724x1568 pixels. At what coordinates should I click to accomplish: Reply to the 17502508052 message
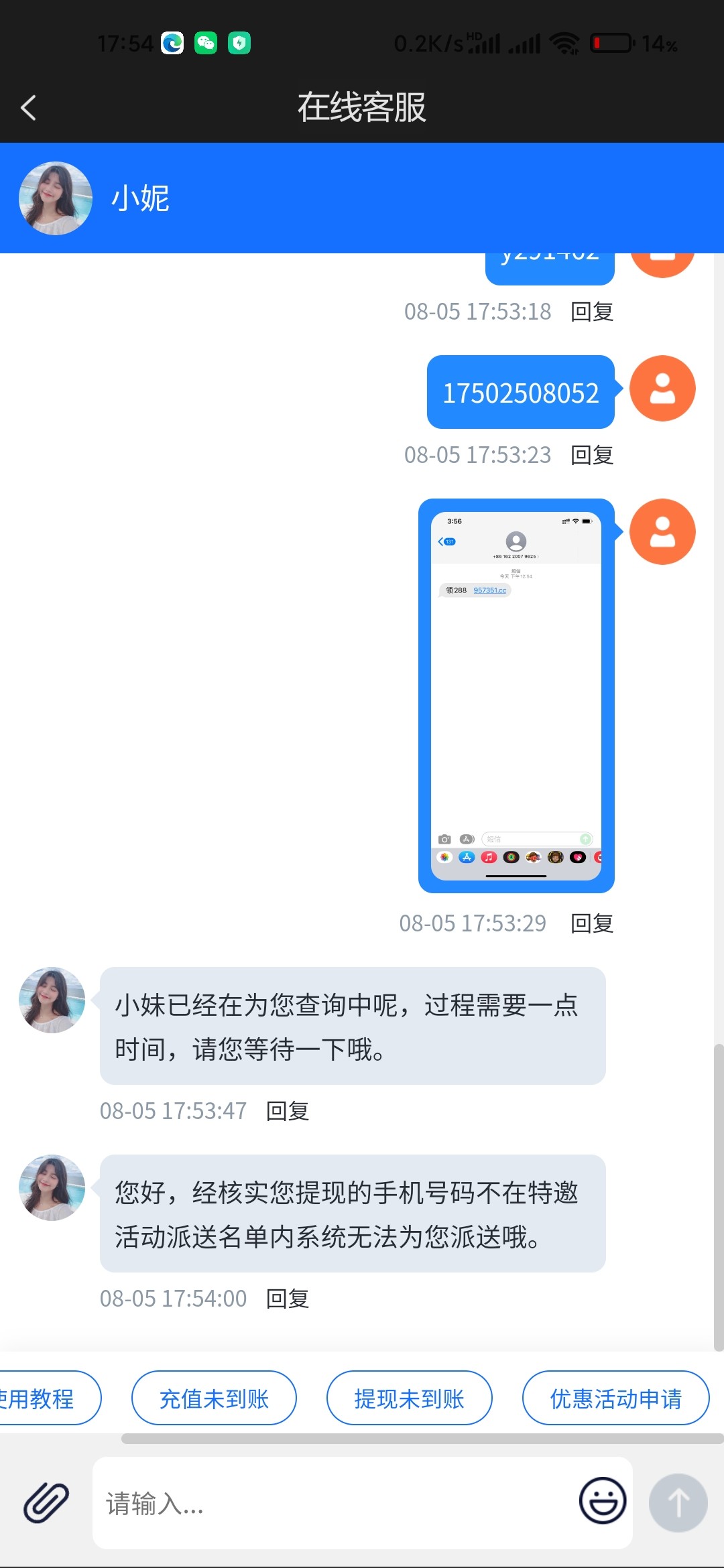[x=592, y=455]
